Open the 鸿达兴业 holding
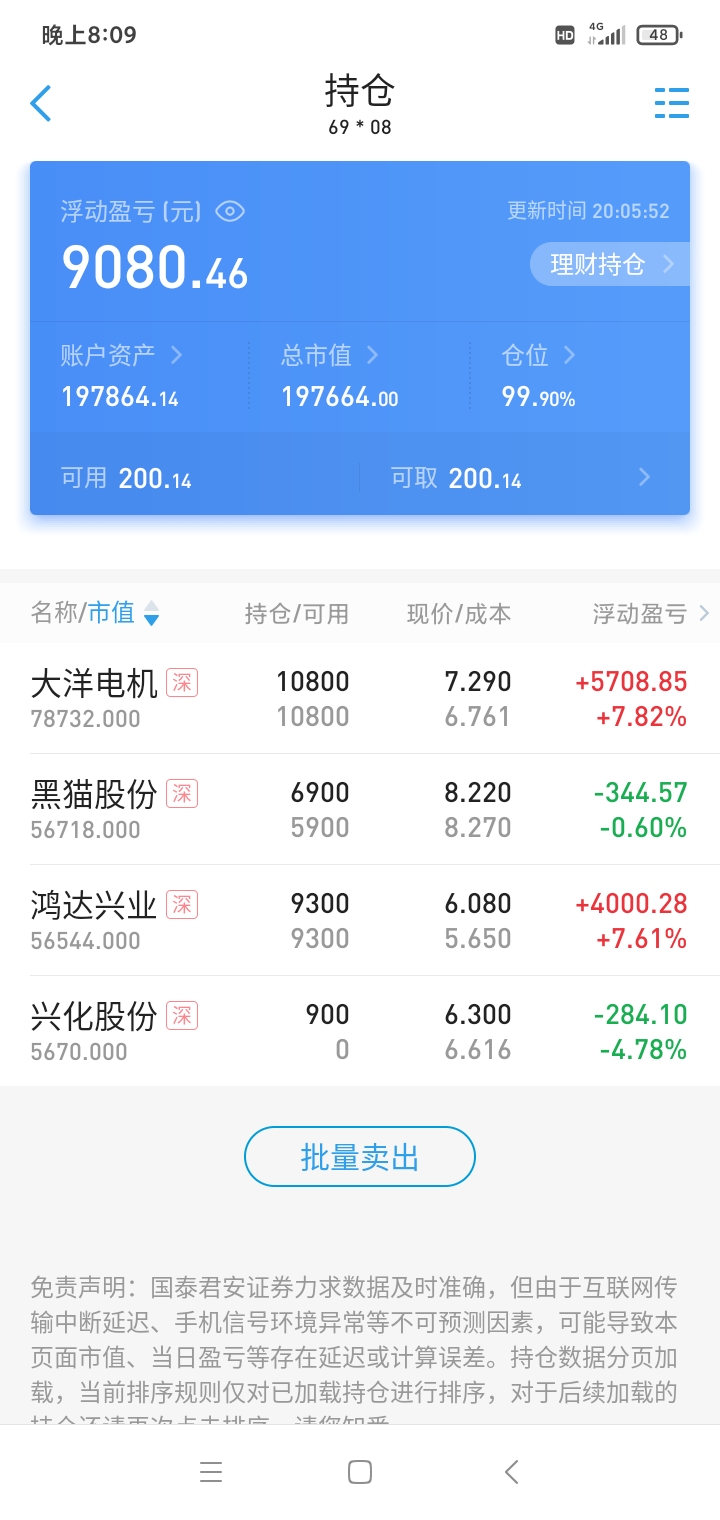This screenshot has width=720, height=1520. (x=360, y=920)
